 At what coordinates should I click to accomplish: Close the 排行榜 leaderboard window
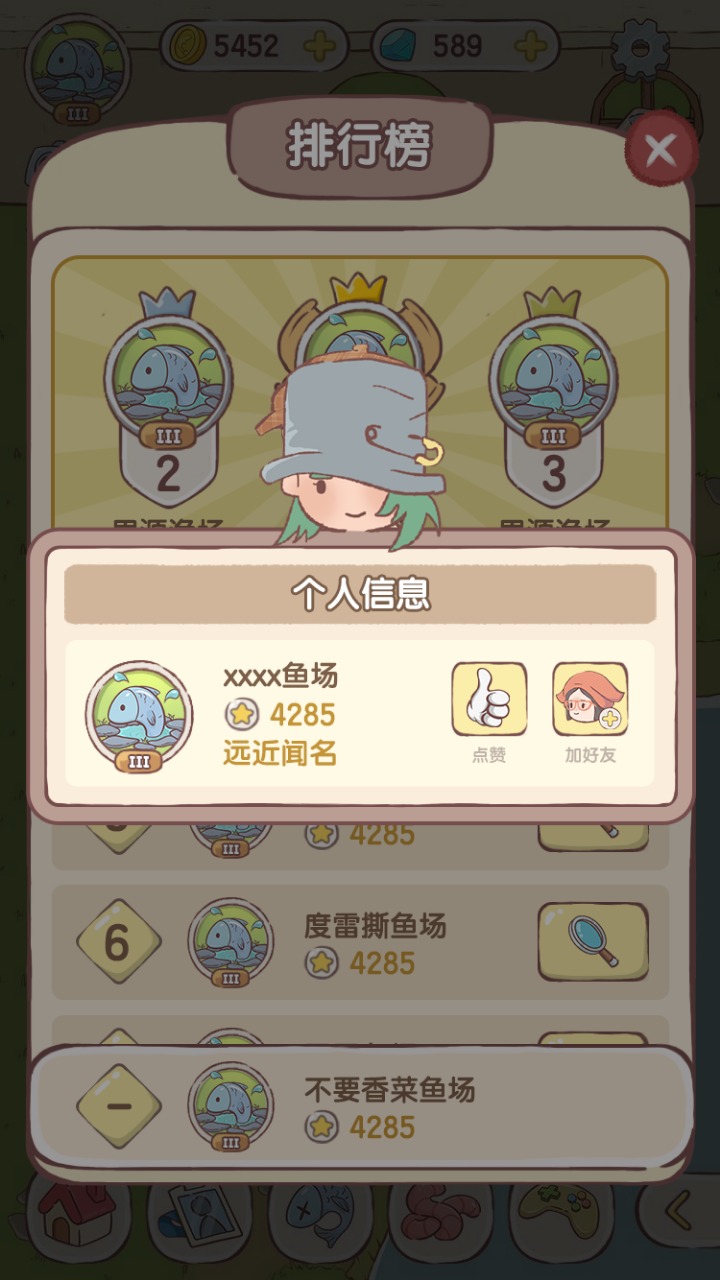click(x=660, y=151)
